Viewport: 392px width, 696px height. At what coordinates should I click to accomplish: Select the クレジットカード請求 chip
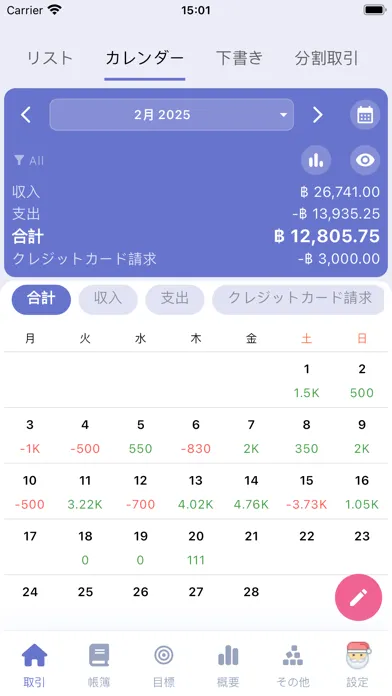[x=298, y=299]
